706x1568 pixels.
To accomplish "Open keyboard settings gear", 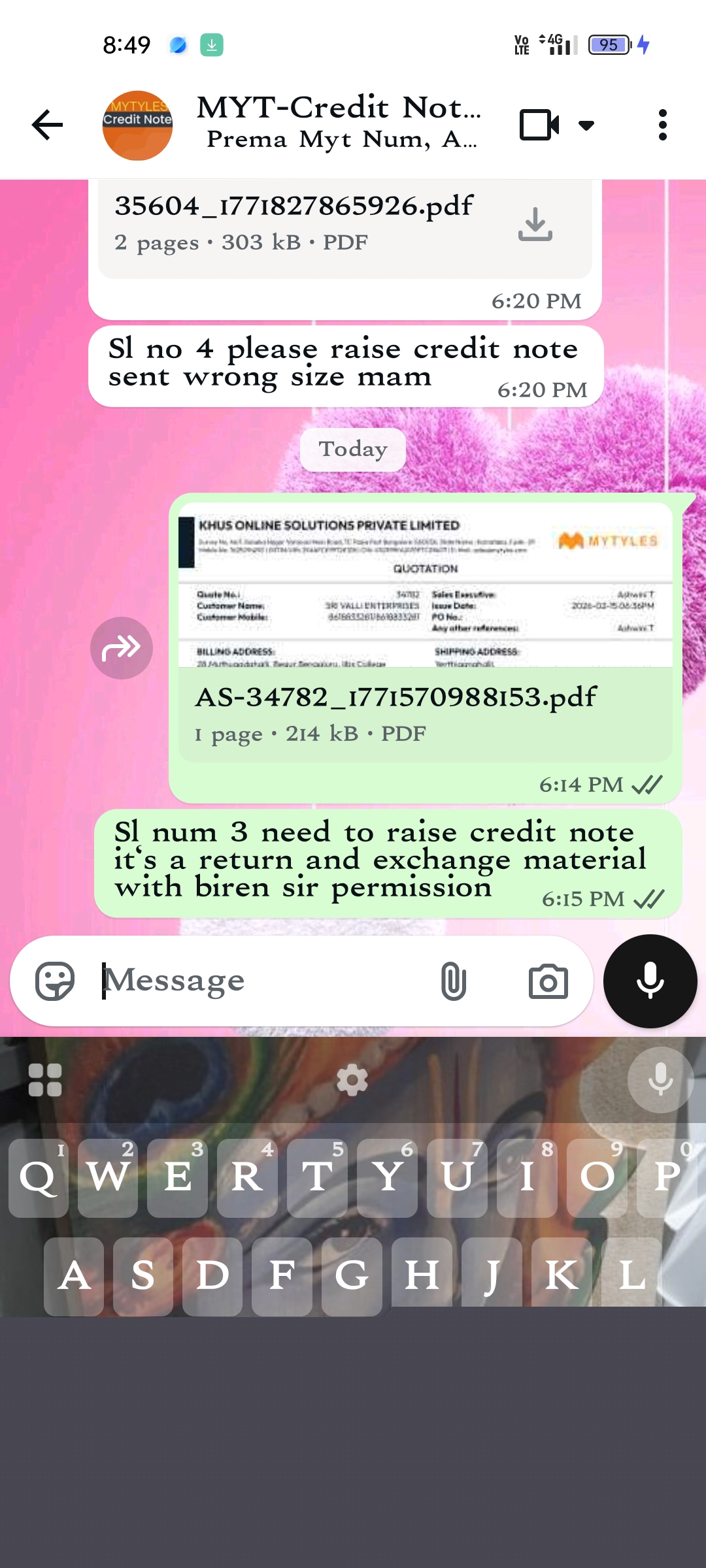I will pyautogui.click(x=352, y=1080).
